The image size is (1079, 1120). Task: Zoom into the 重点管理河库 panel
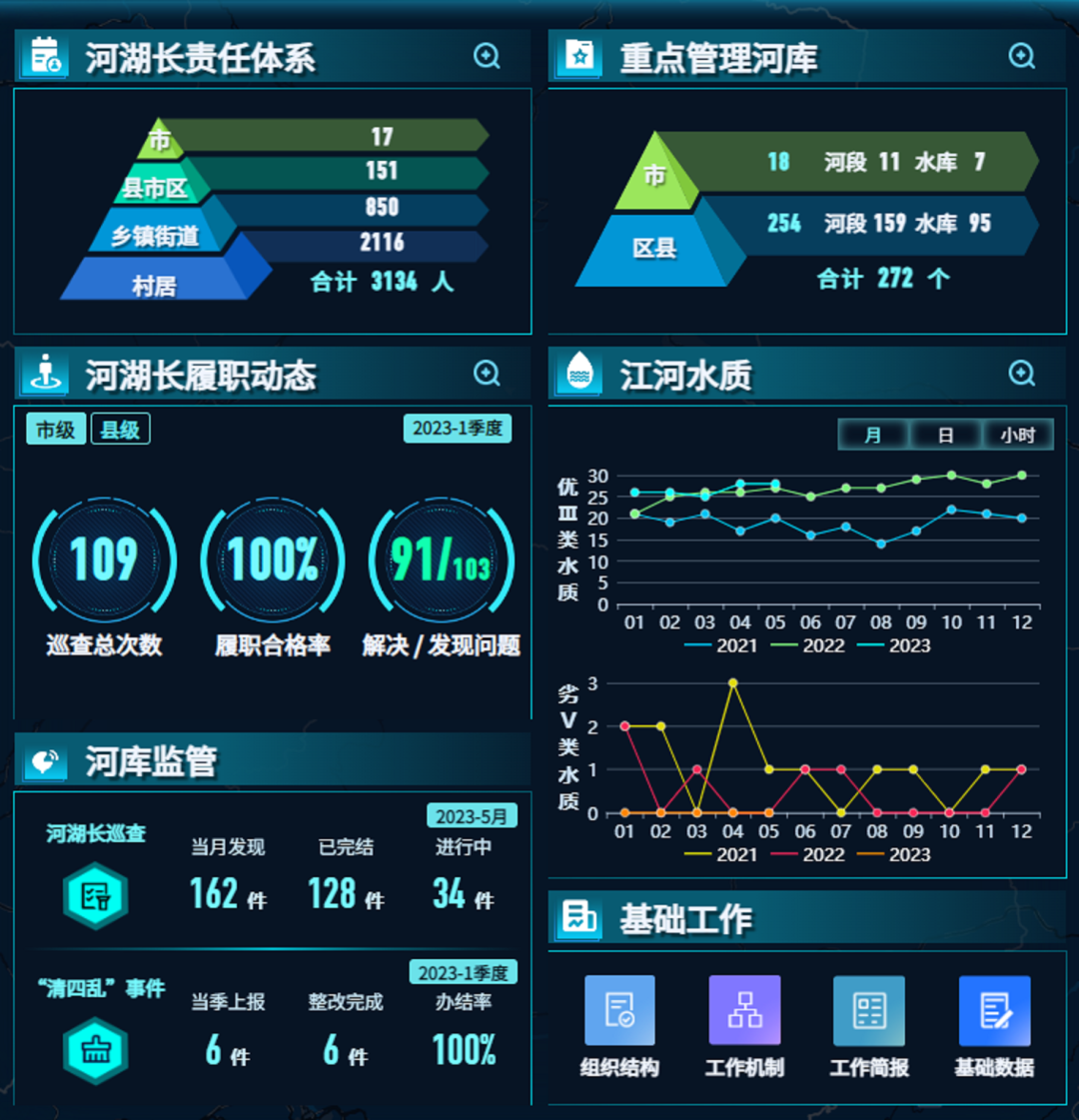pyautogui.click(x=1021, y=56)
